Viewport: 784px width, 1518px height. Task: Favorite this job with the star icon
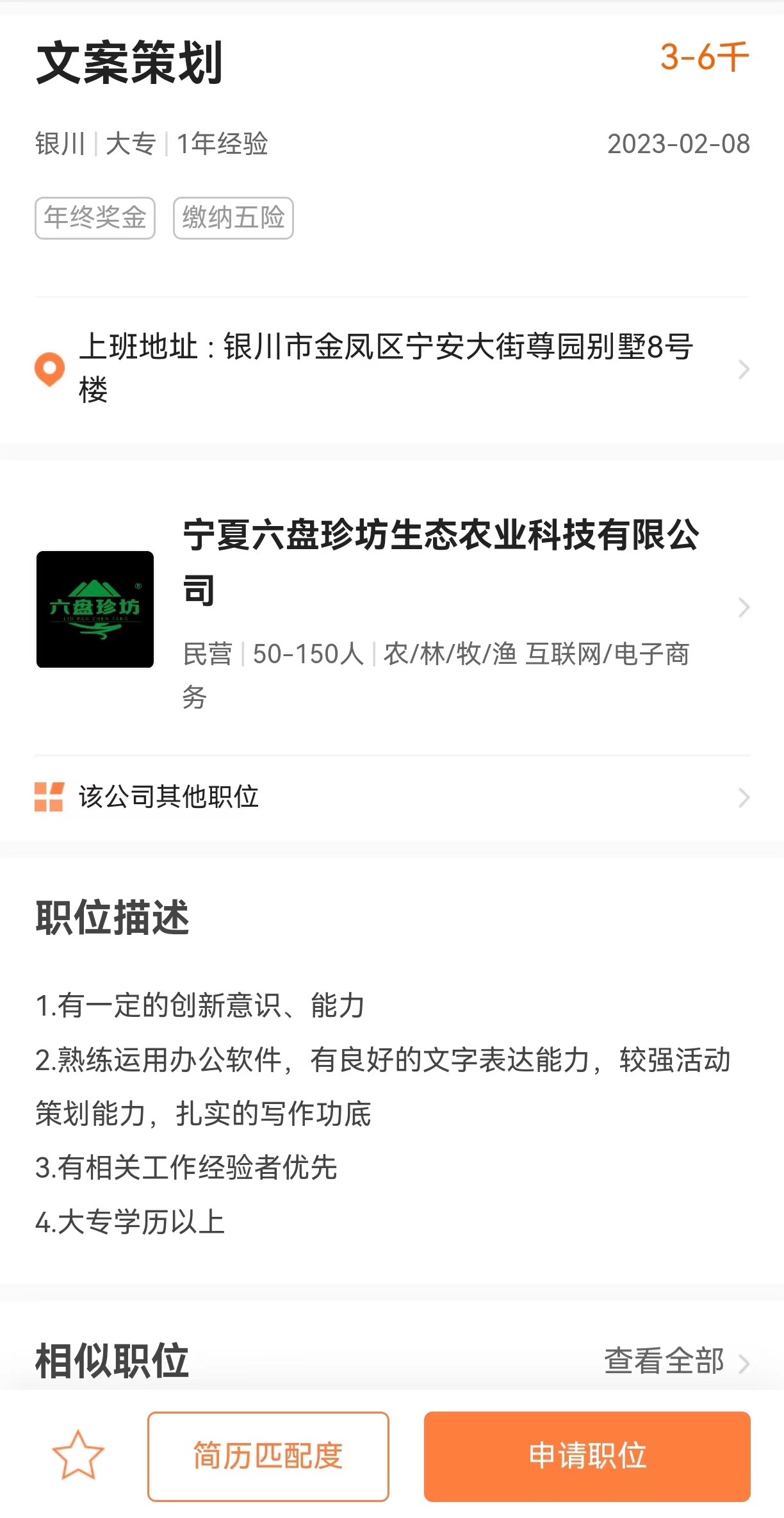pos(78,1456)
